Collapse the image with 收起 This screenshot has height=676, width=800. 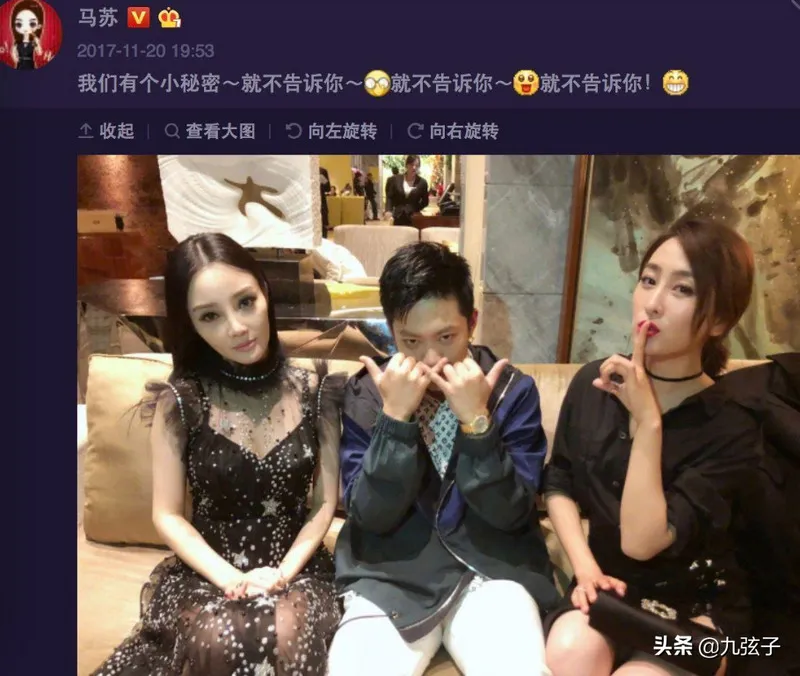107,131
